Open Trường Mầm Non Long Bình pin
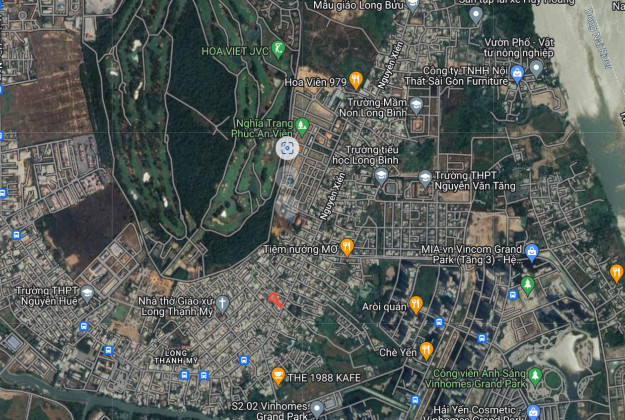Viewport: 625px width, 420px height. click(416, 107)
